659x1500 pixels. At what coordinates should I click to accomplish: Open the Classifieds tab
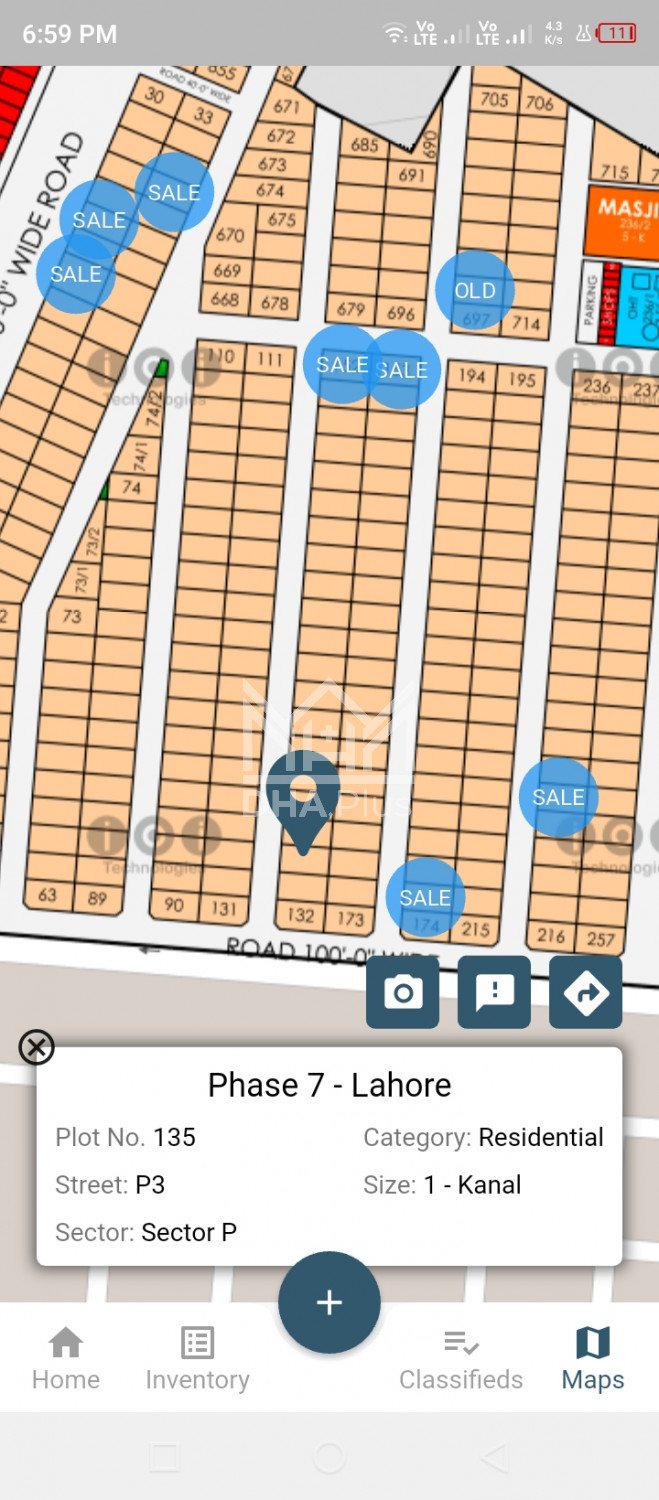[461, 1358]
